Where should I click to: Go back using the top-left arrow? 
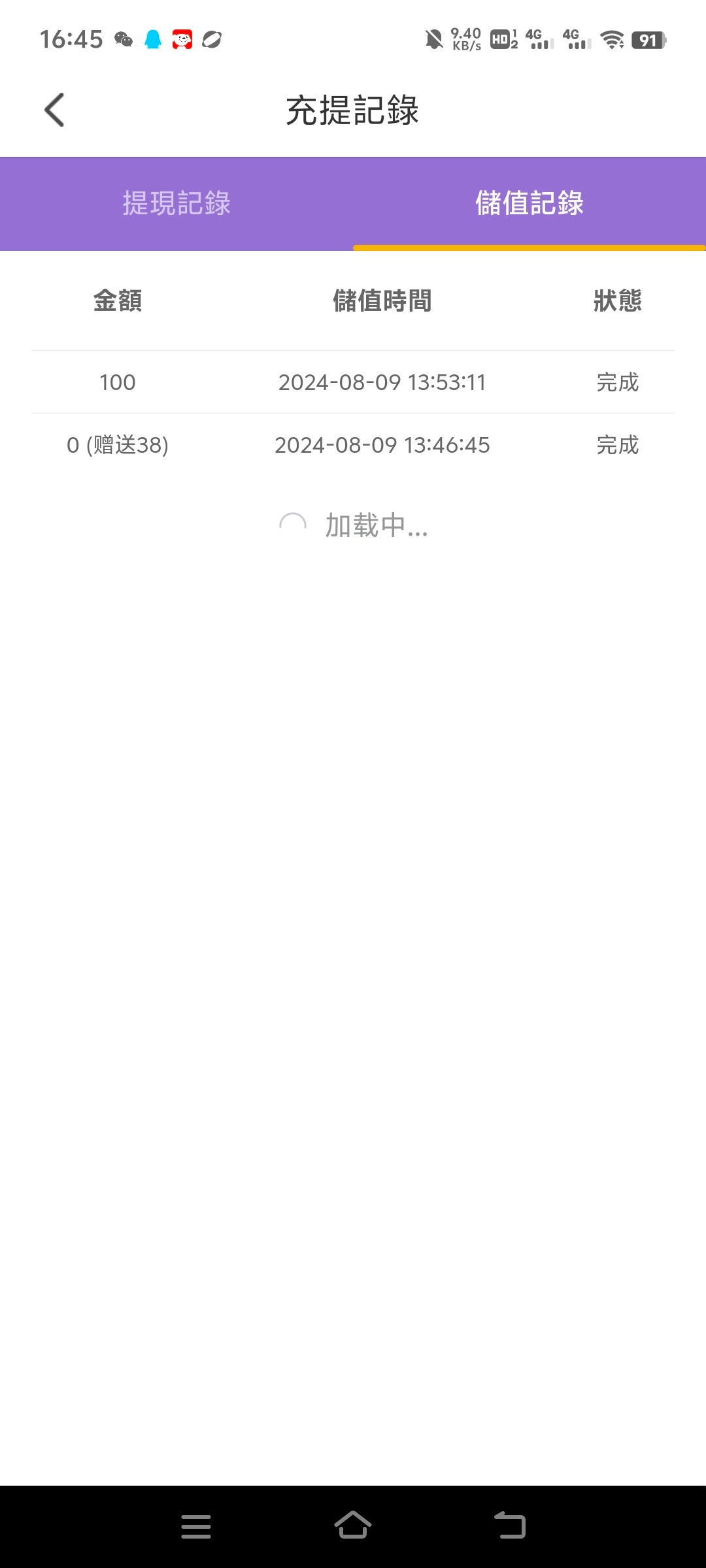[x=55, y=110]
